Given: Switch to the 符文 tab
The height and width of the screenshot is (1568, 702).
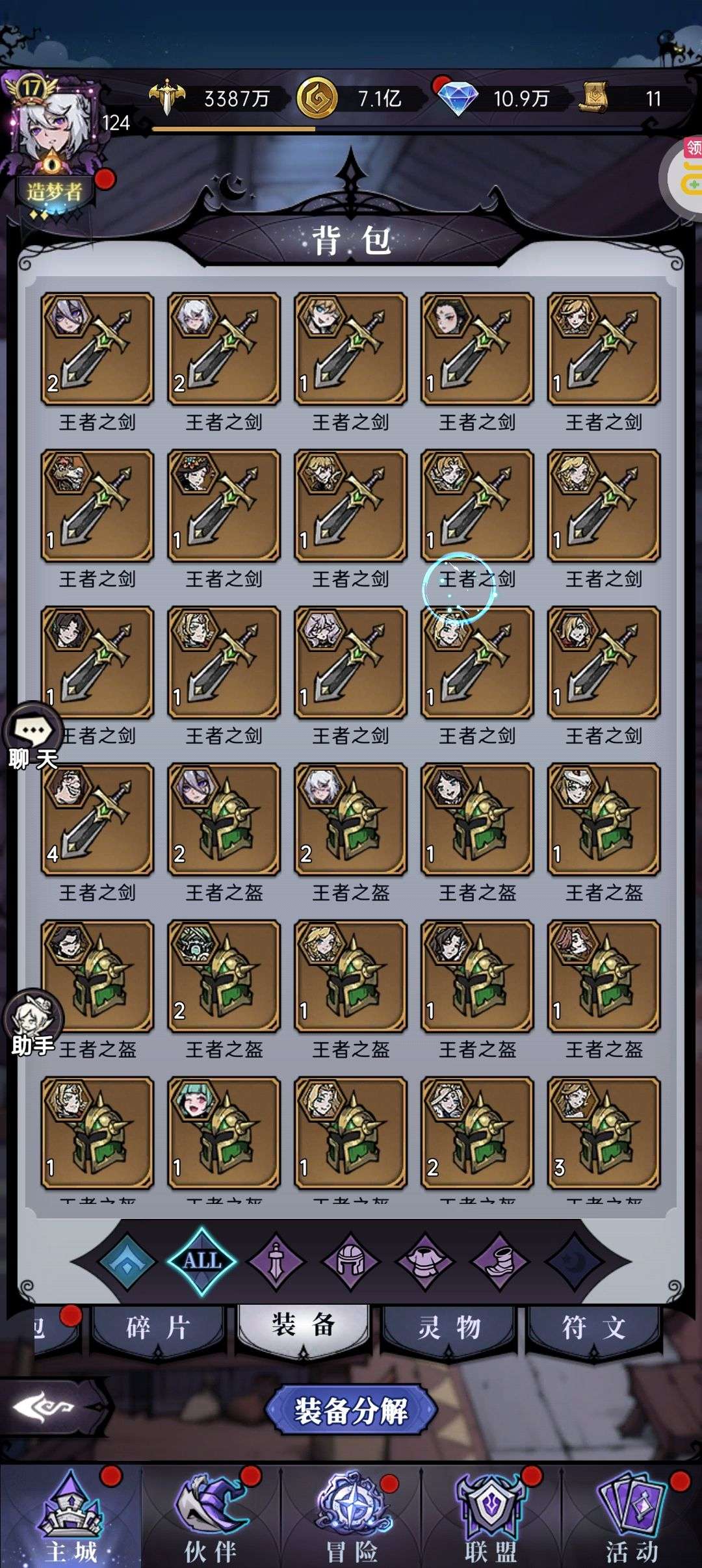Looking at the screenshot, I should [593, 1328].
